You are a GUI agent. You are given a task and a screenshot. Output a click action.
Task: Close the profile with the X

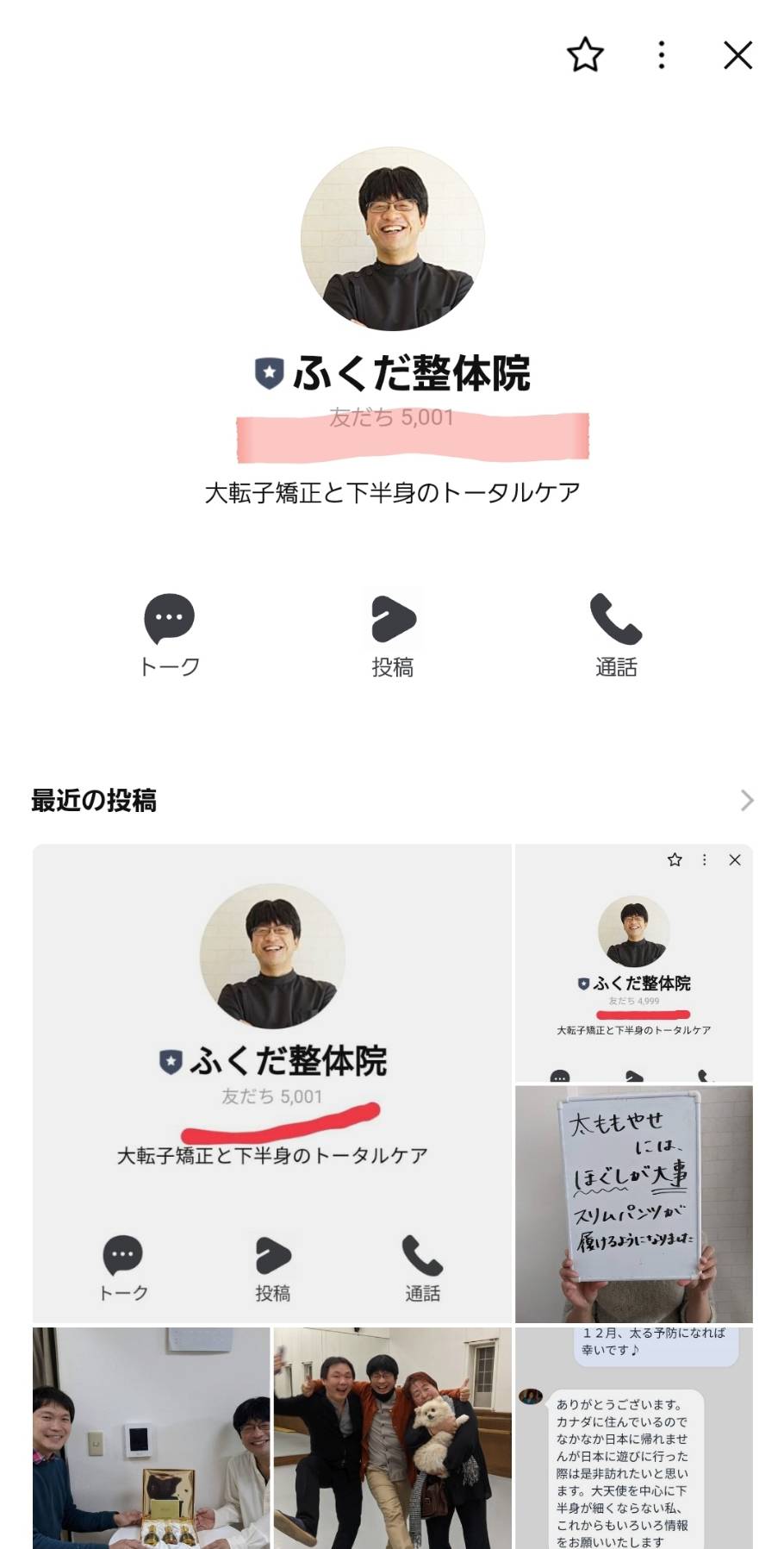(737, 55)
